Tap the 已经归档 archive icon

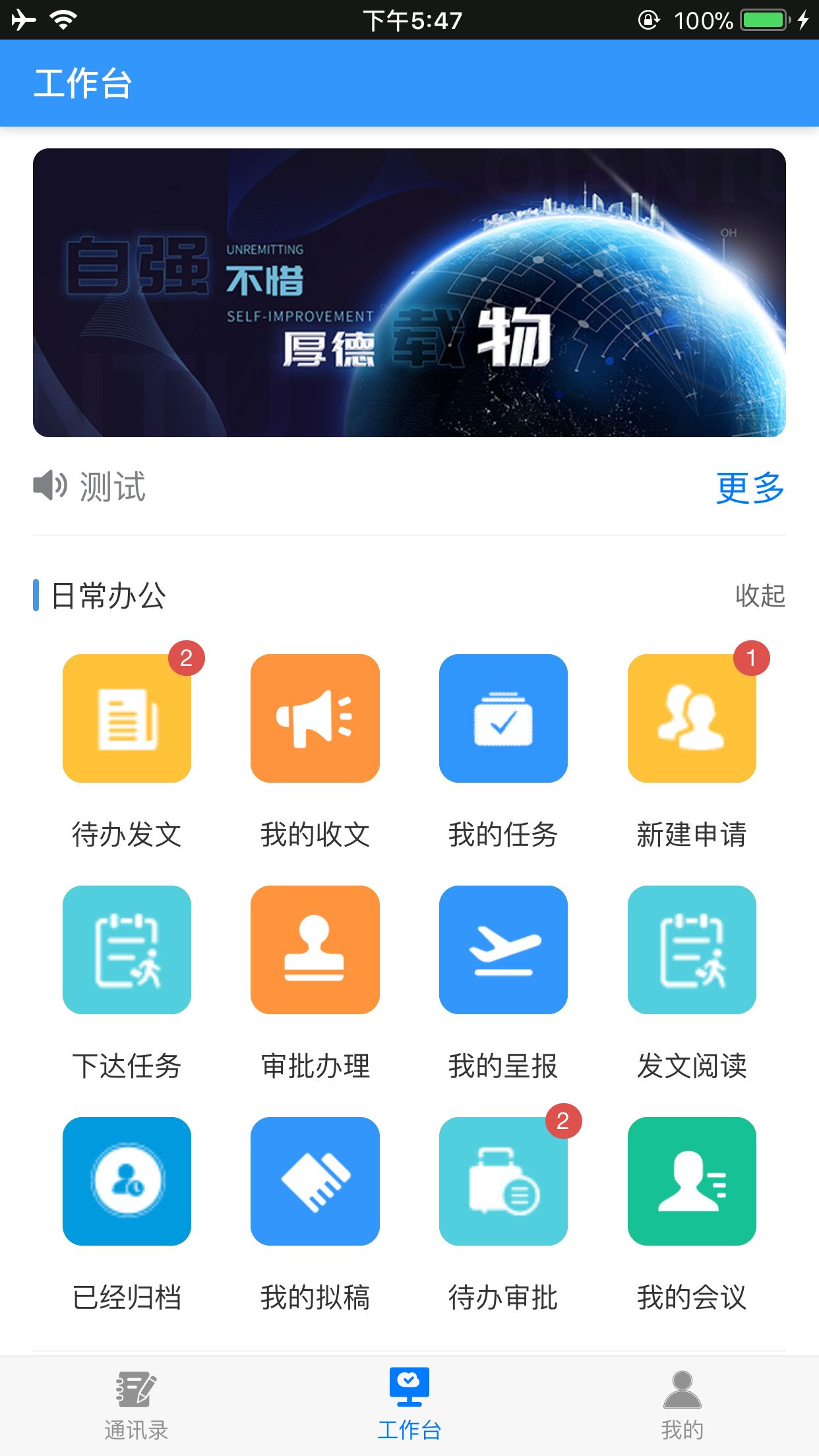coord(126,1180)
